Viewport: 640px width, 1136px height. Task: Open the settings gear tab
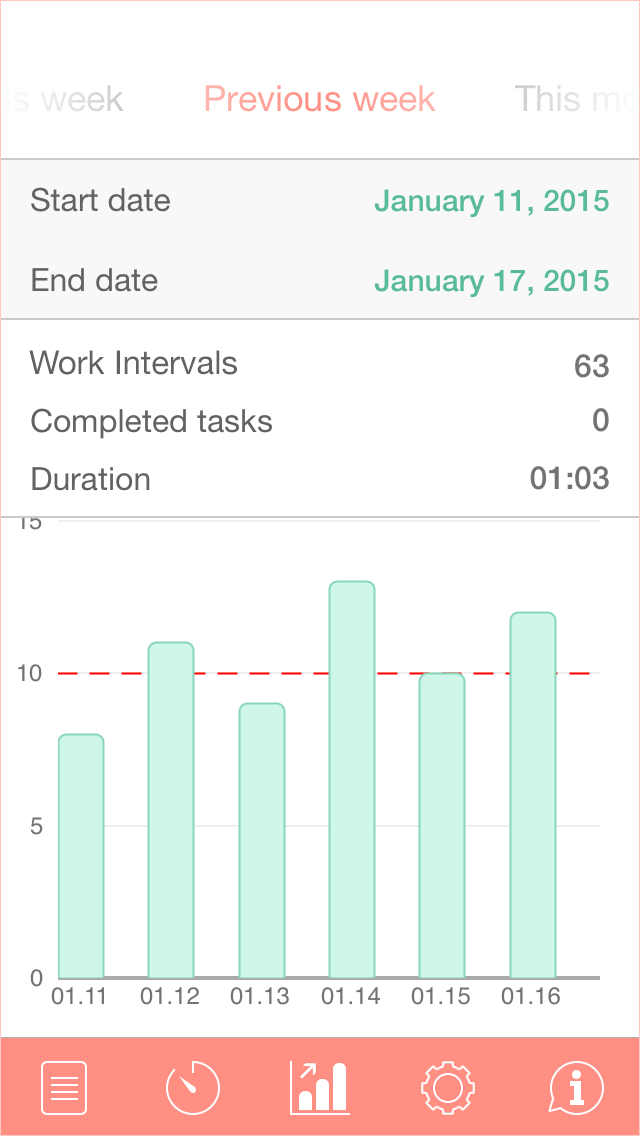447,1087
